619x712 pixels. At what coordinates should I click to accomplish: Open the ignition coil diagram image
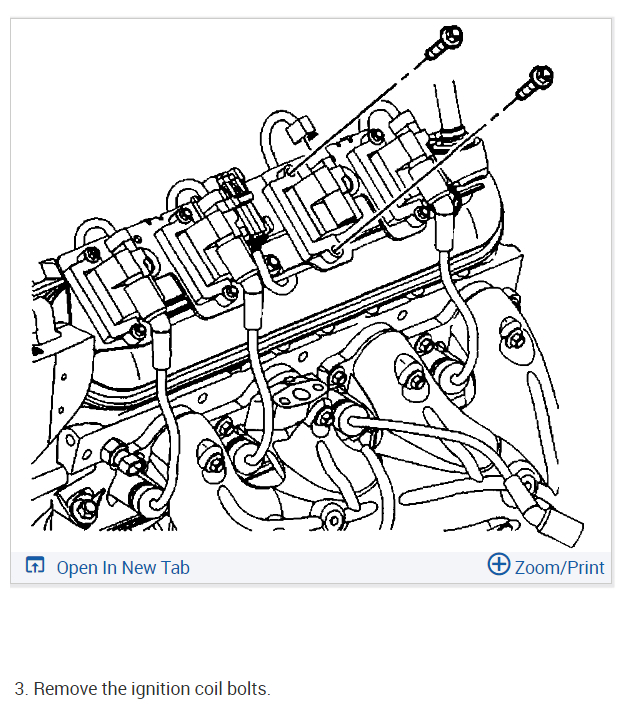[x=310, y=285]
